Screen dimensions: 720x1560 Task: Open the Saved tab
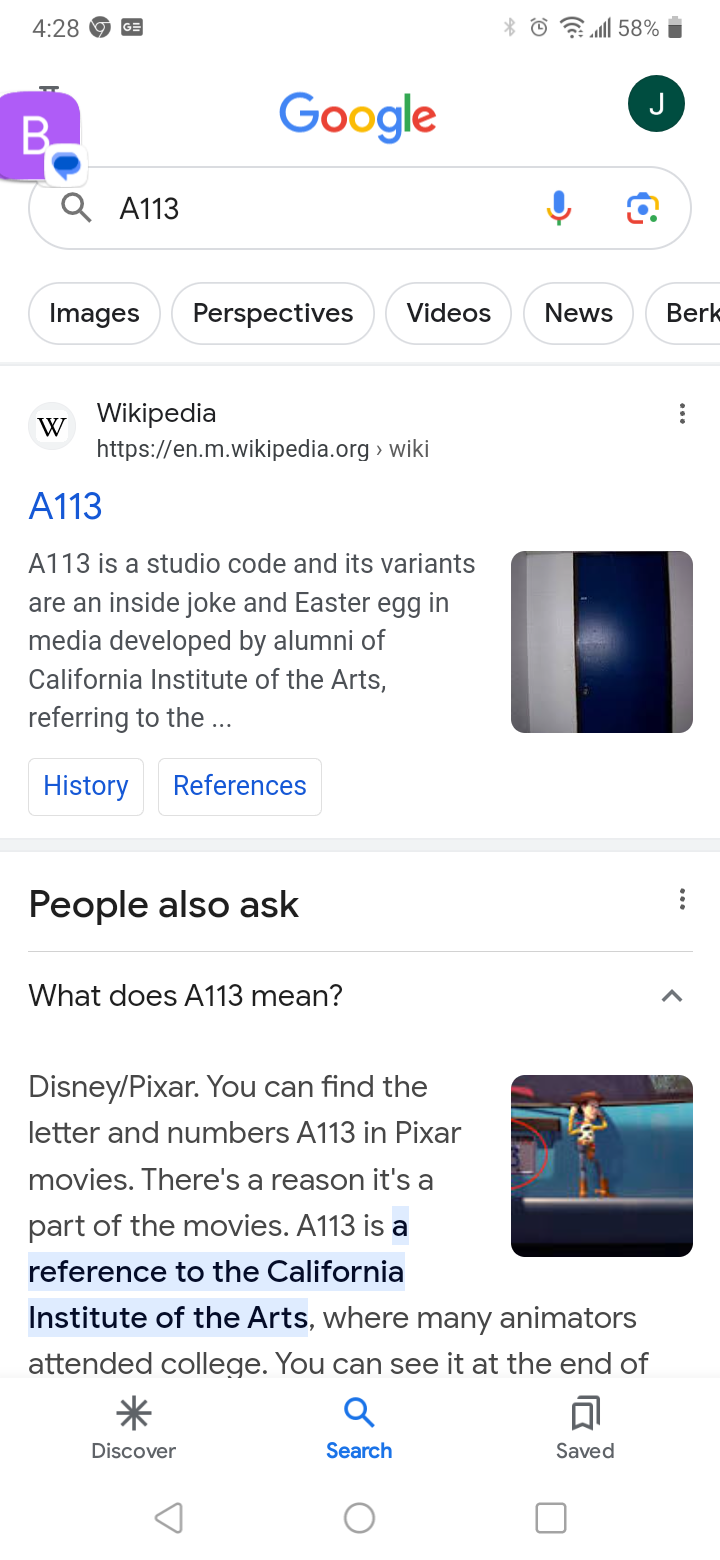click(x=585, y=1428)
